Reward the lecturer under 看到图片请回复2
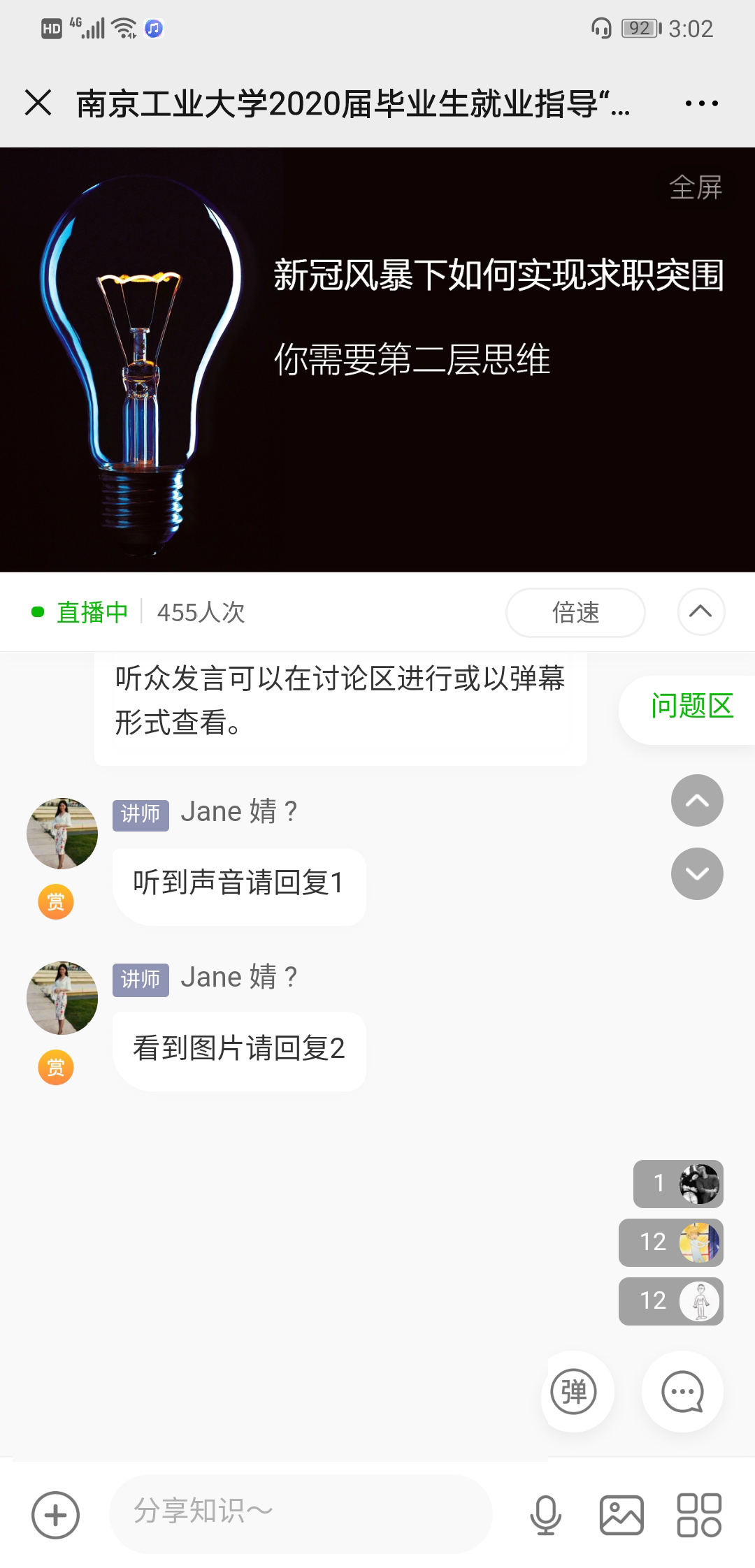 pos(56,1067)
